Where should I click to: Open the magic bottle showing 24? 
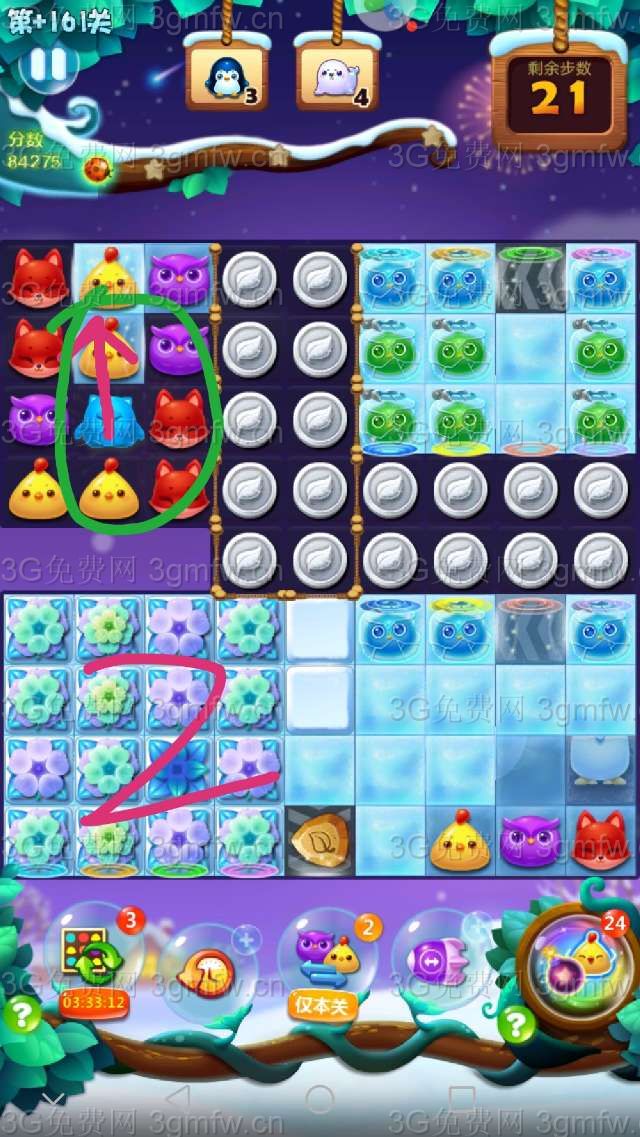coord(576,966)
